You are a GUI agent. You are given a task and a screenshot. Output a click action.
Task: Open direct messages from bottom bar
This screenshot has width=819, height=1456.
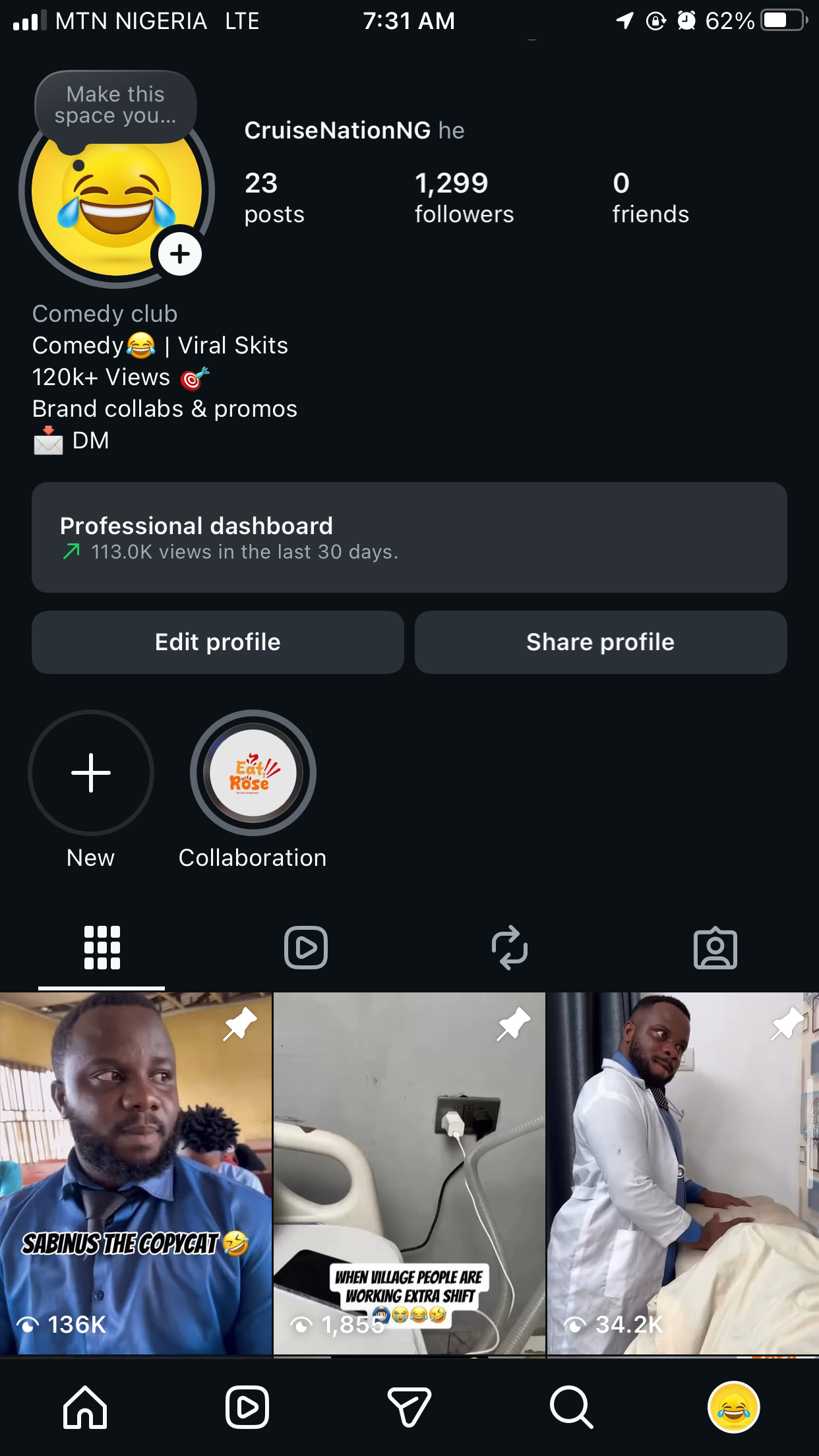(x=409, y=1407)
